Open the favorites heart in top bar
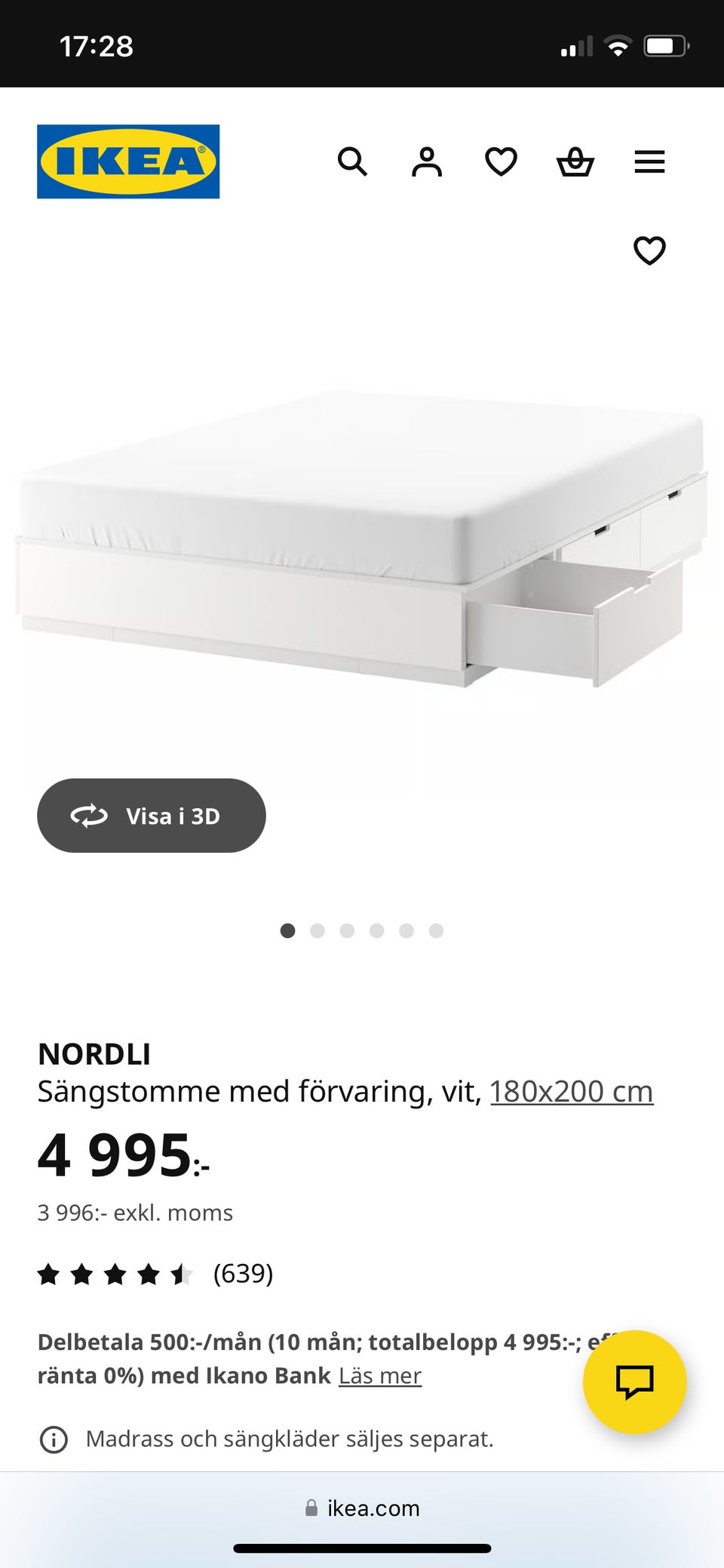This screenshot has height=1568, width=724. 501,161
